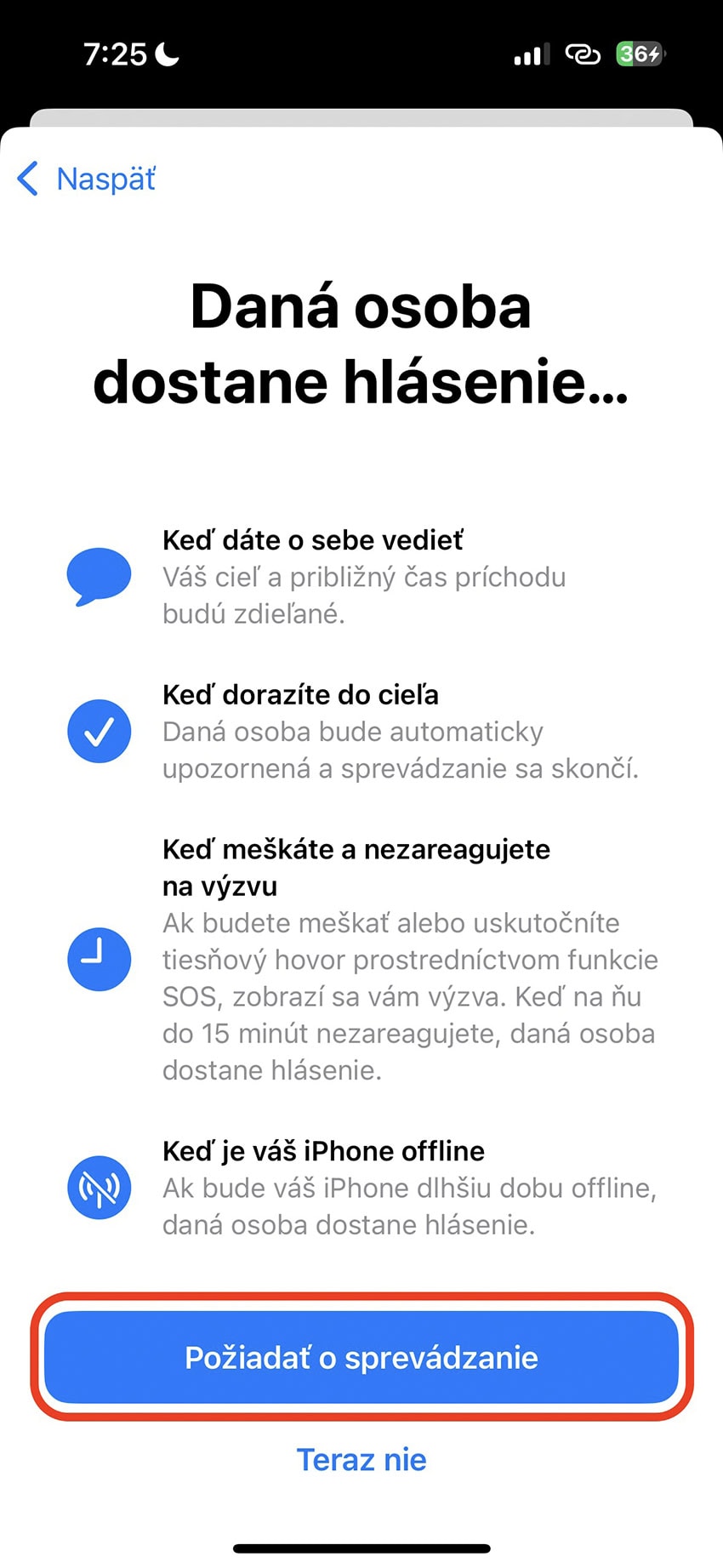Choose Teraz nie to skip
The image size is (723, 1568).
pos(361,1460)
